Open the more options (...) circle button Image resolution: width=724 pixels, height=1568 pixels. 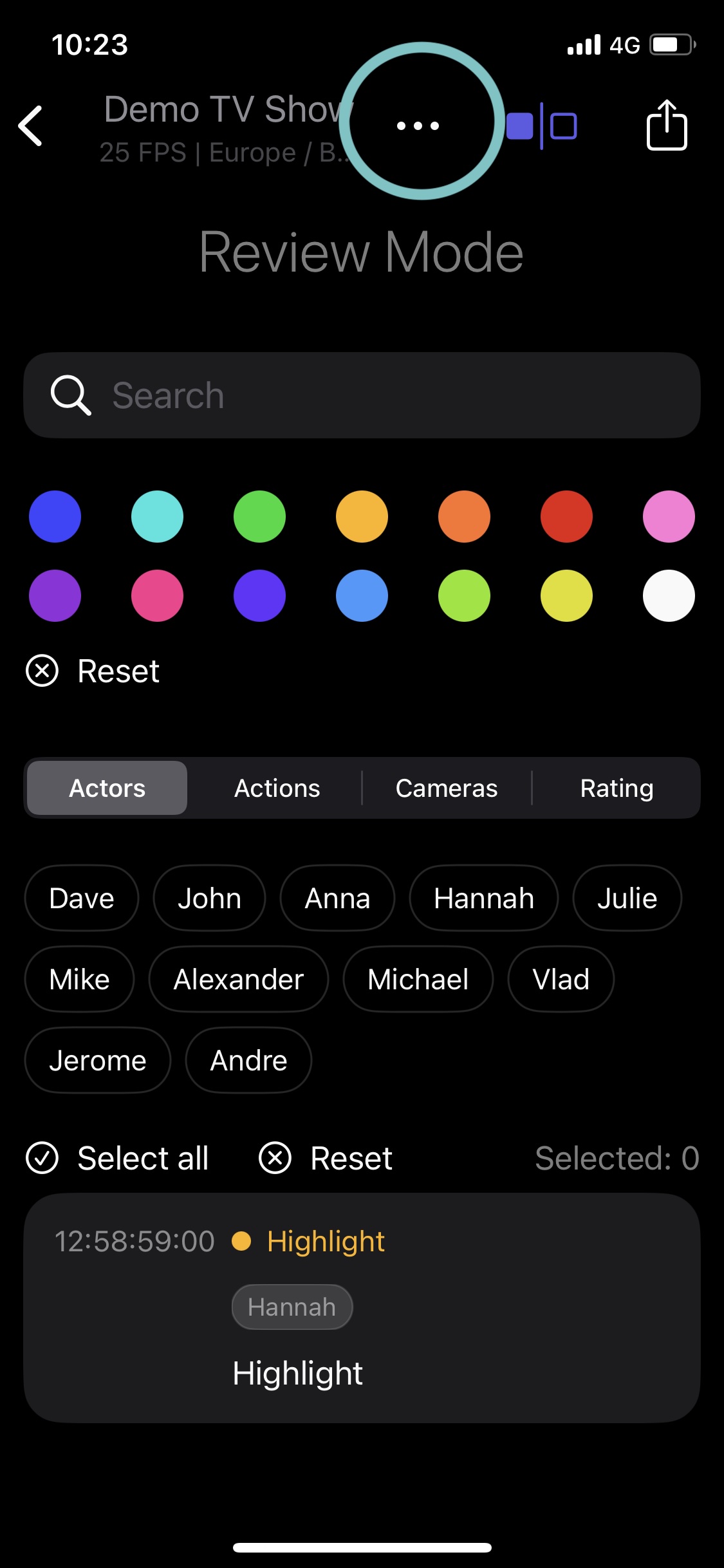(419, 126)
